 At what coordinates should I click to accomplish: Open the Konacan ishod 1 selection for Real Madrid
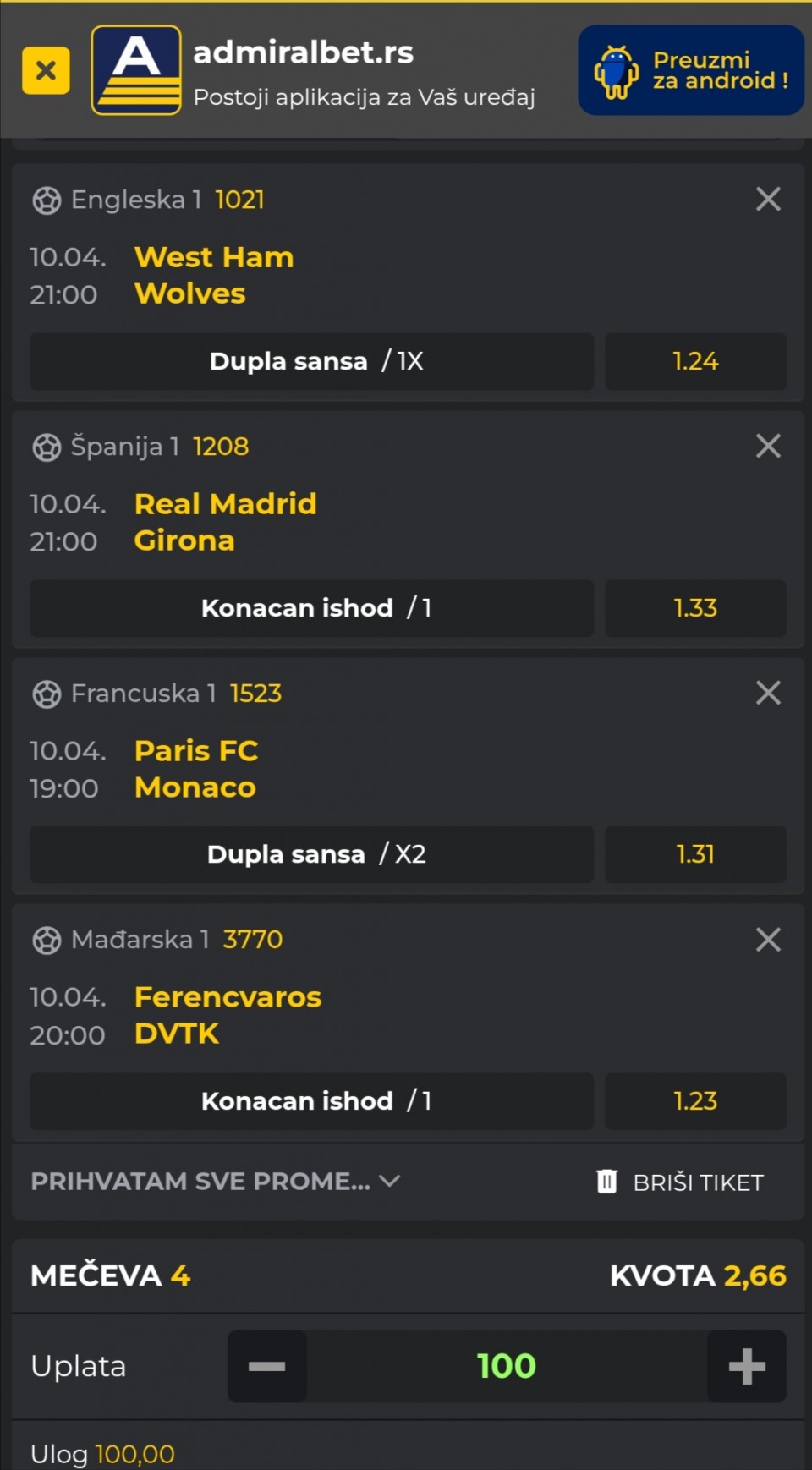pyautogui.click(x=313, y=608)
